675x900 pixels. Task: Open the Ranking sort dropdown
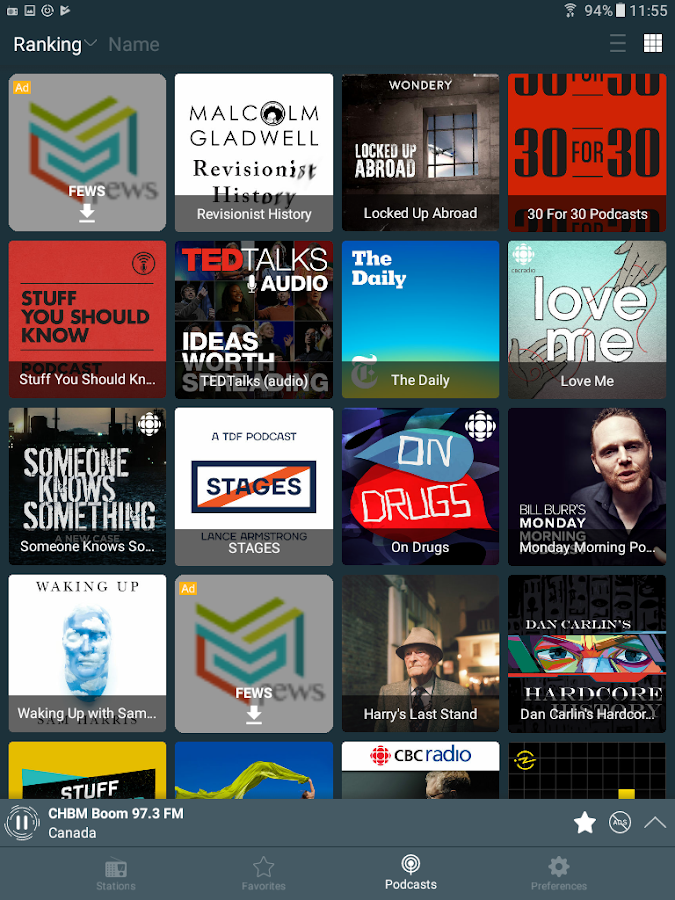point(55,44)
